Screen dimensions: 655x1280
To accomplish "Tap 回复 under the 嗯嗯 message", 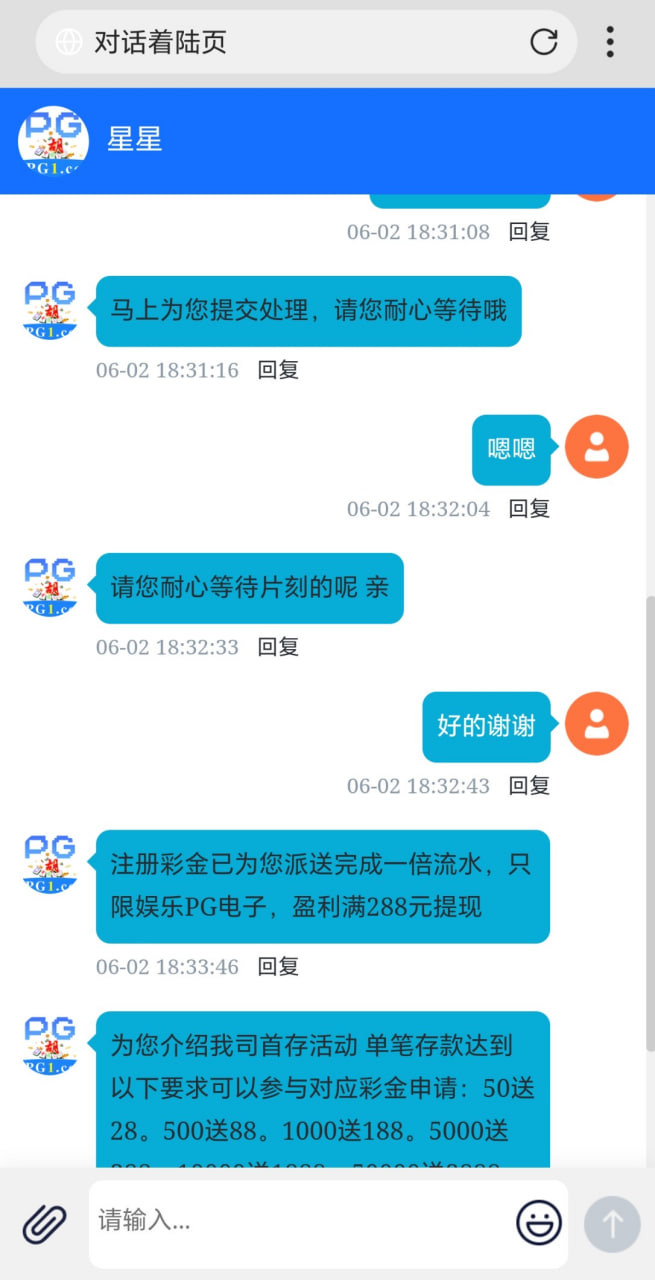I will click(x=529, y=509).
